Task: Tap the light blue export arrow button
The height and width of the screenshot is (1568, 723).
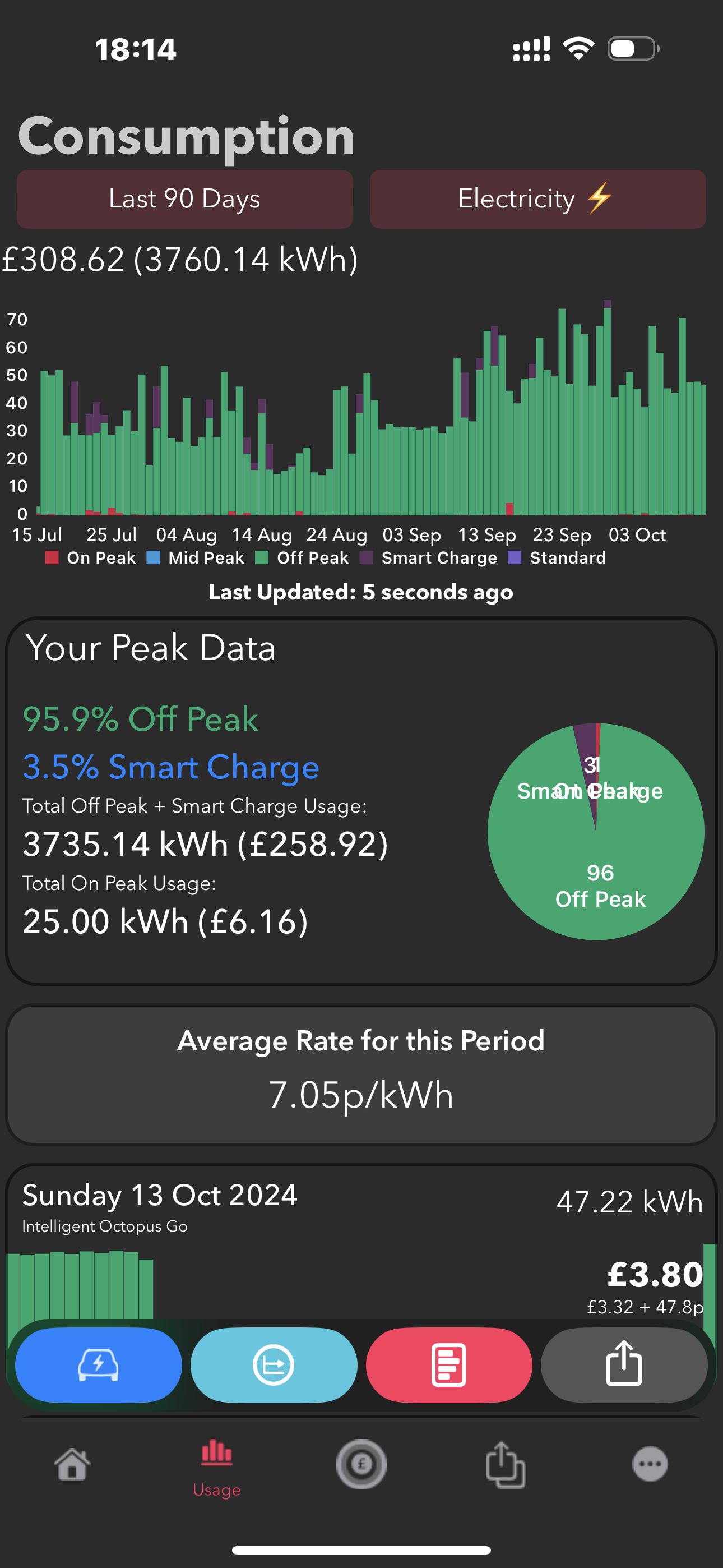Action: pyautogui.click(x=274, y=1364)
